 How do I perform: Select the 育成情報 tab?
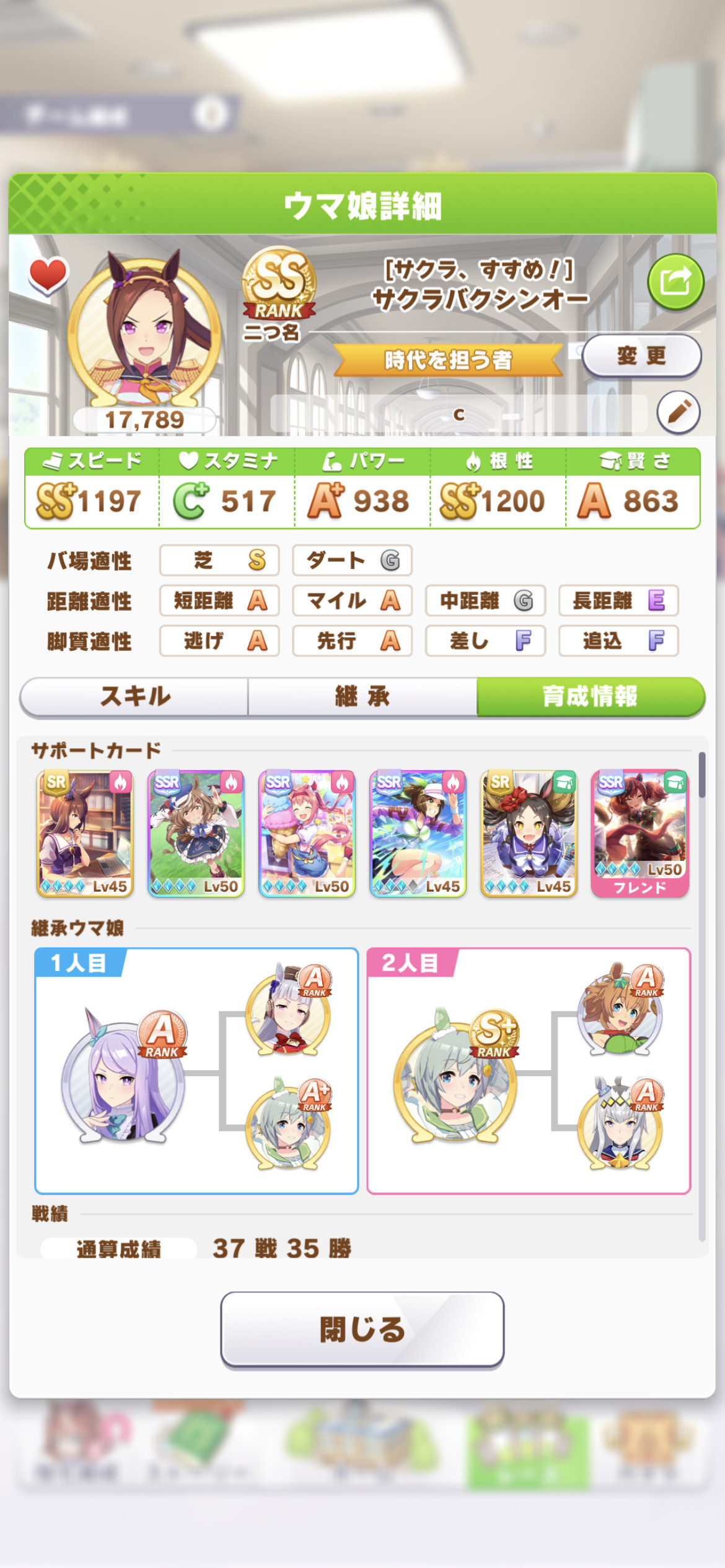point(591,697)
